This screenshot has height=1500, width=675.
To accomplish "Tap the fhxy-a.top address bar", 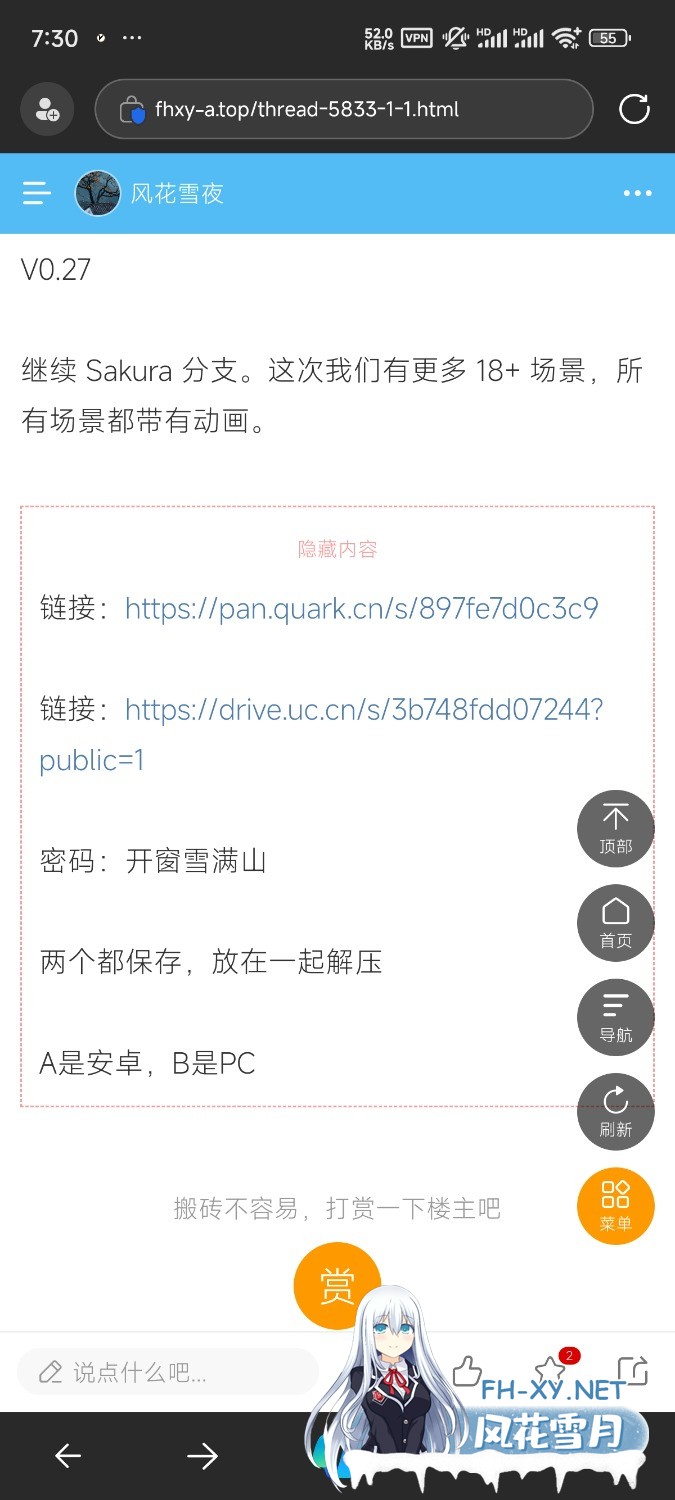I will tap(344, 109).
